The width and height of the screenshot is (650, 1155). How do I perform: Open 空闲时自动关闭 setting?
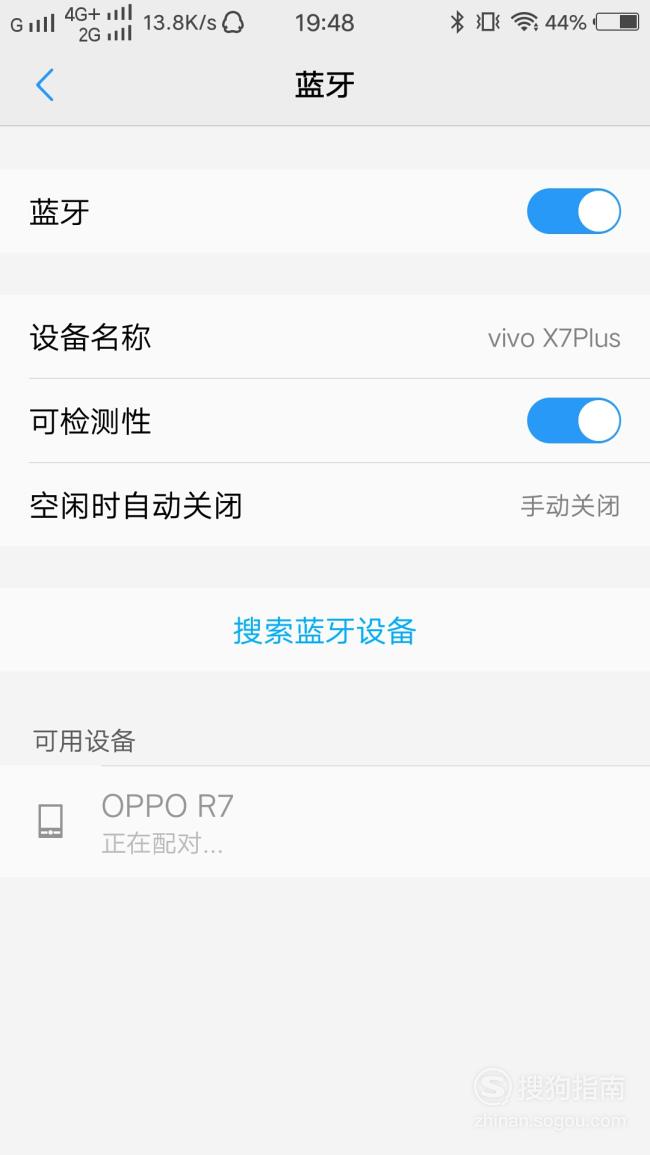[x=325, y=505]
